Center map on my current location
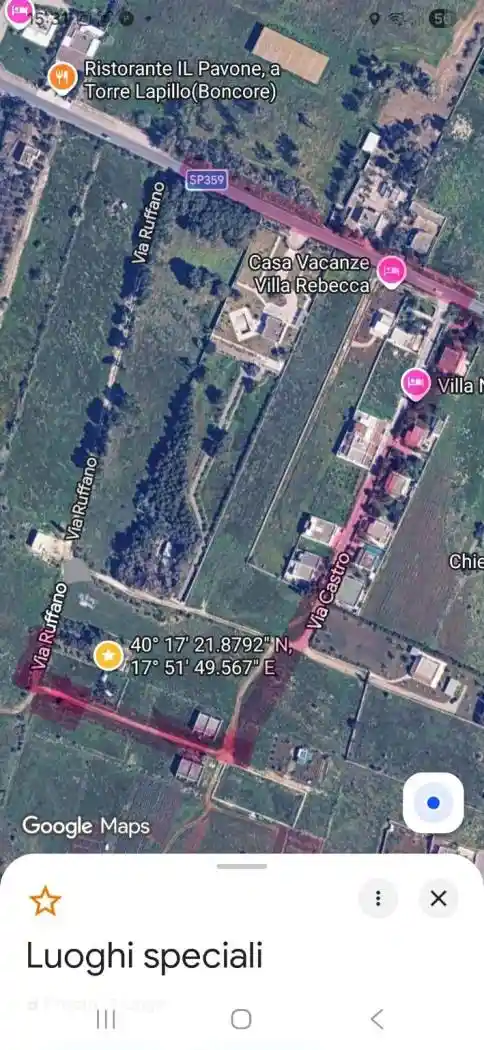The height and width of the screenshot is (1050, 484). (x=433, y=803)
